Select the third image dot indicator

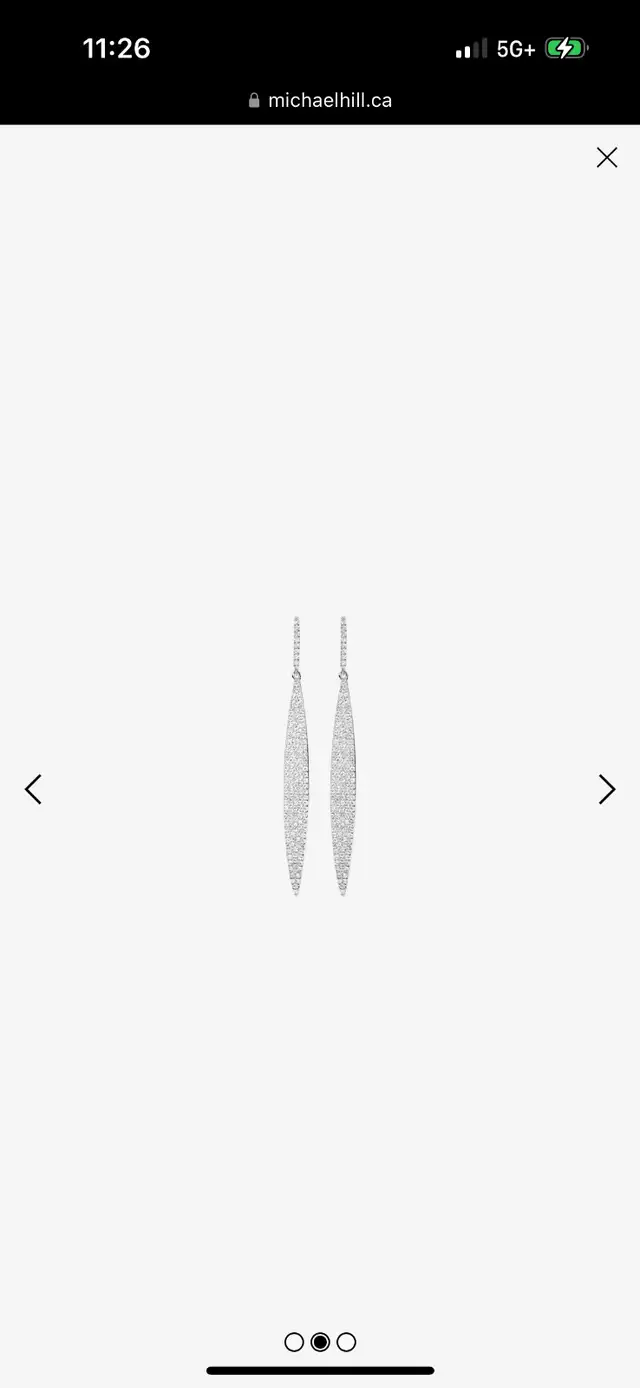(x=346, y=1342)
